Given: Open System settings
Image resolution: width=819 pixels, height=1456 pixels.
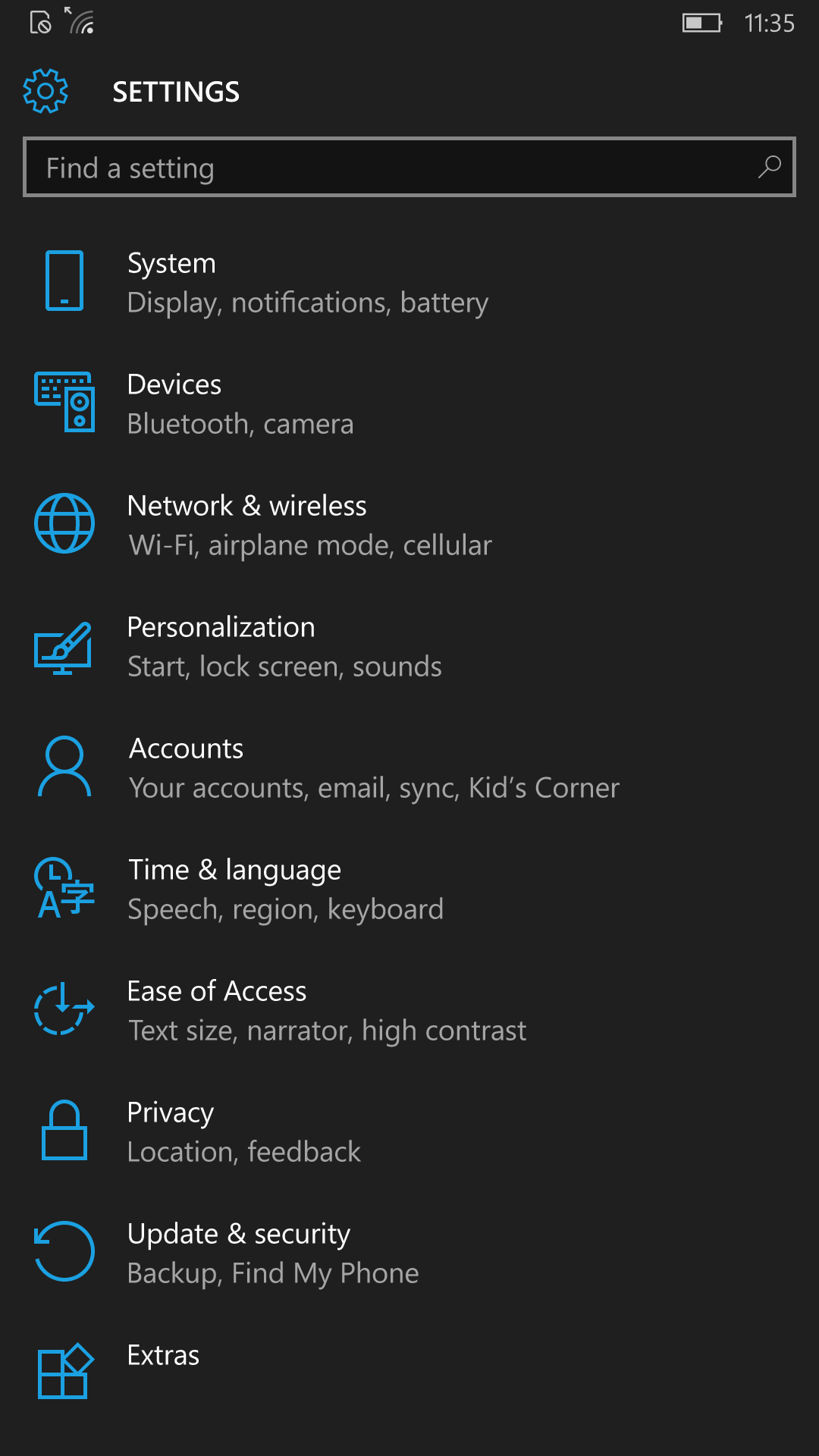Looking at the screenshot, I should tap(307, 282).
